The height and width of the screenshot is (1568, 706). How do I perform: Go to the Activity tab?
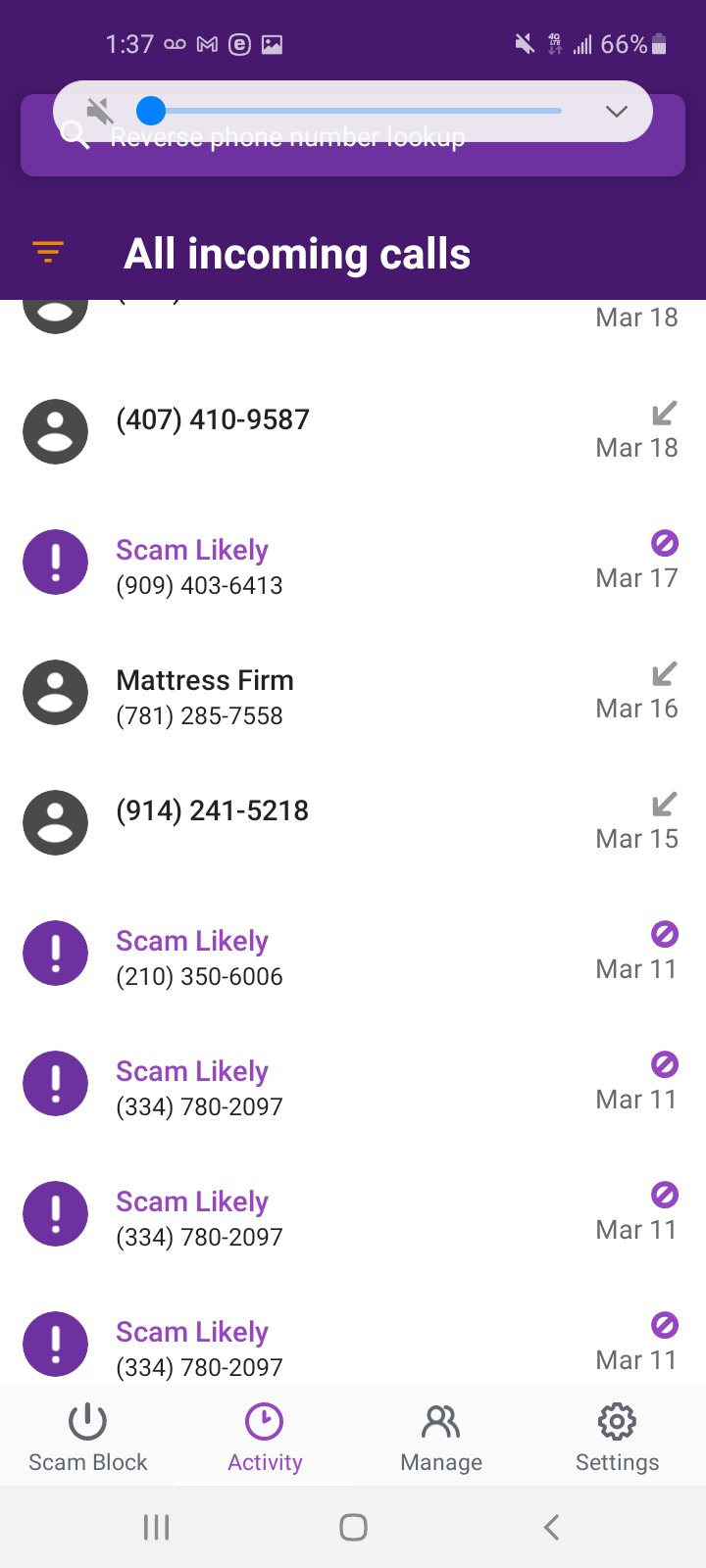265,1438
